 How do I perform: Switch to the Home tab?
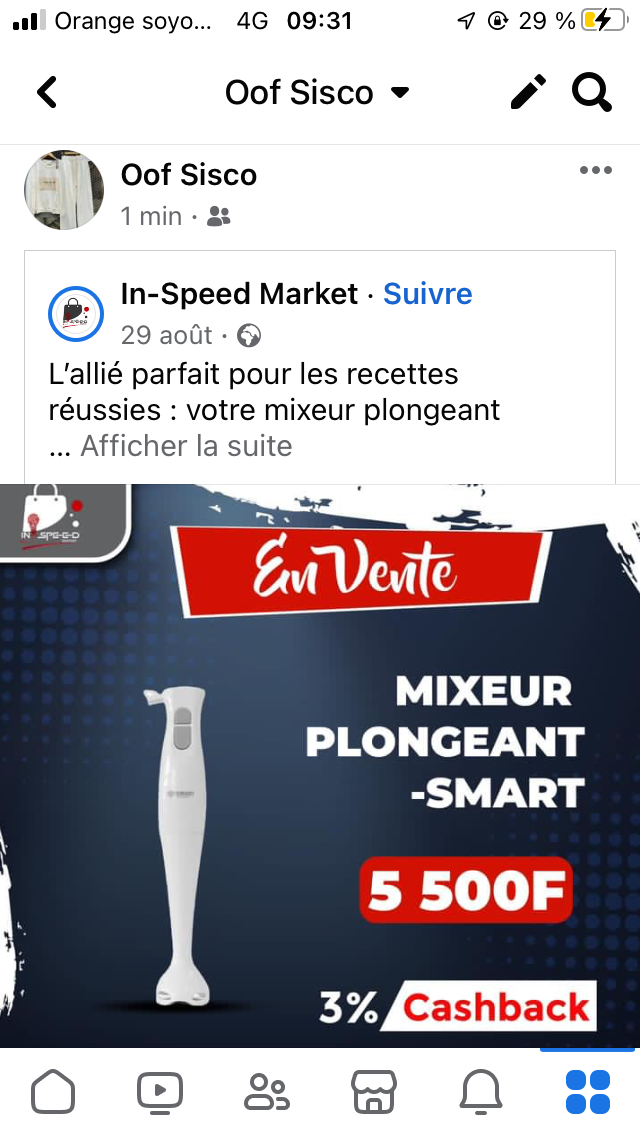pos(53,1091)
